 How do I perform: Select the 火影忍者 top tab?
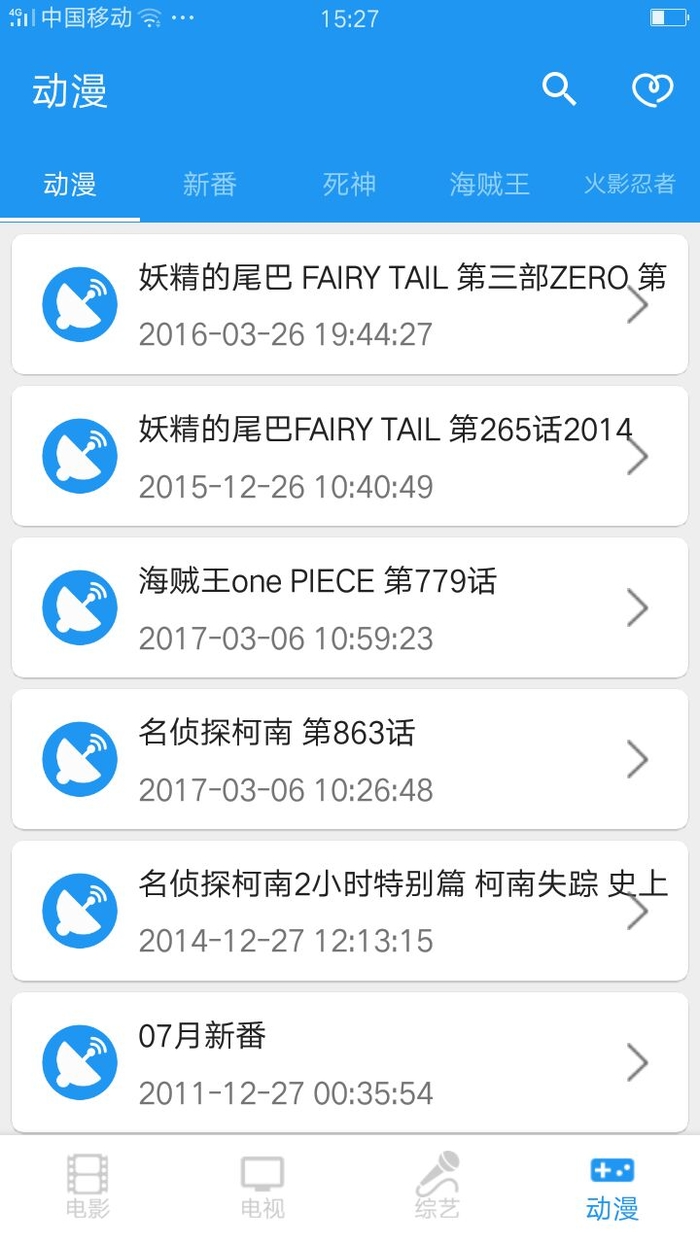629,184
